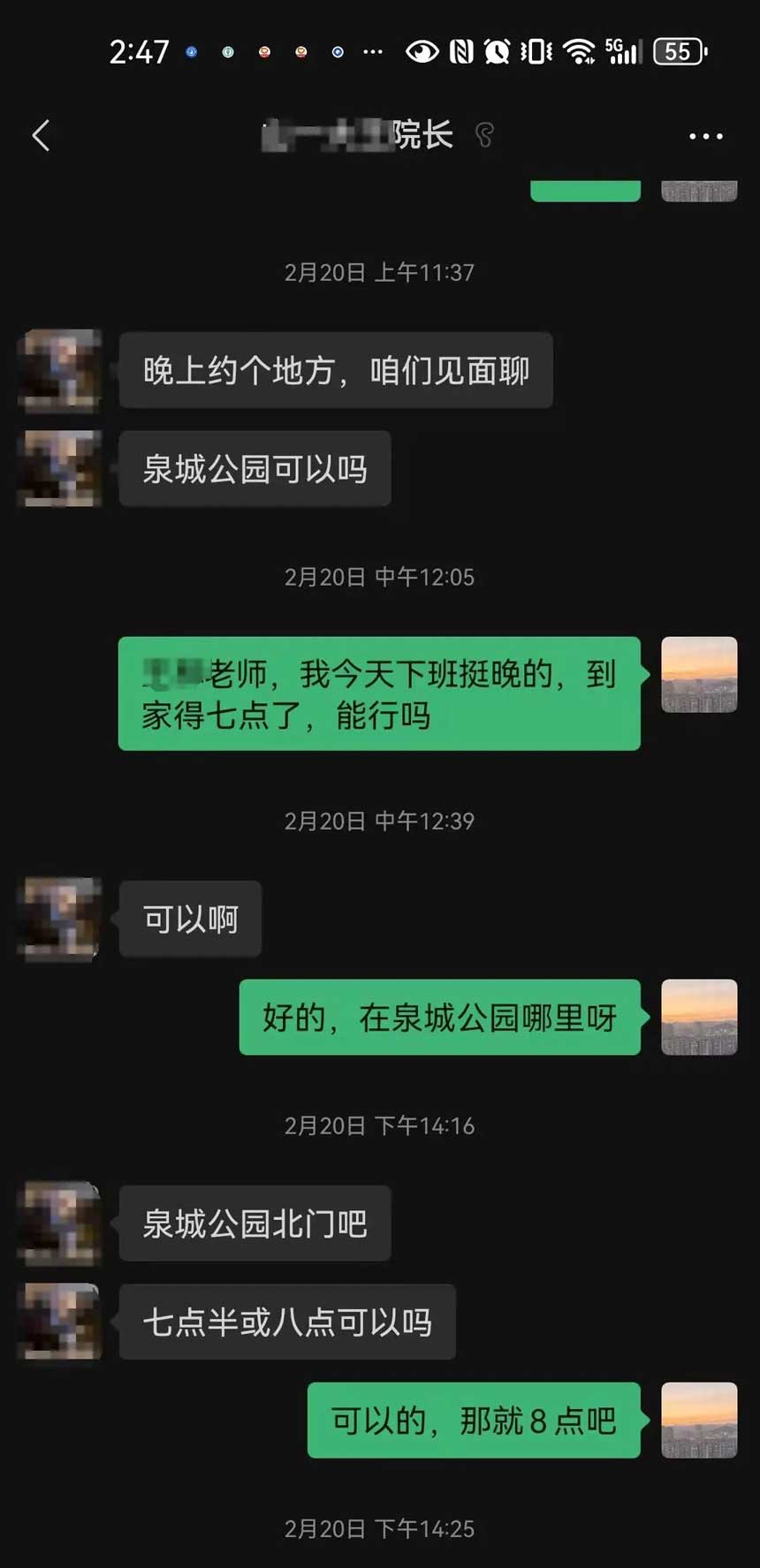This screenshot has width=760, height=1568.
Task: Open my avatar beside 可以的，那就8点吧
Action: coord(699,1420)
